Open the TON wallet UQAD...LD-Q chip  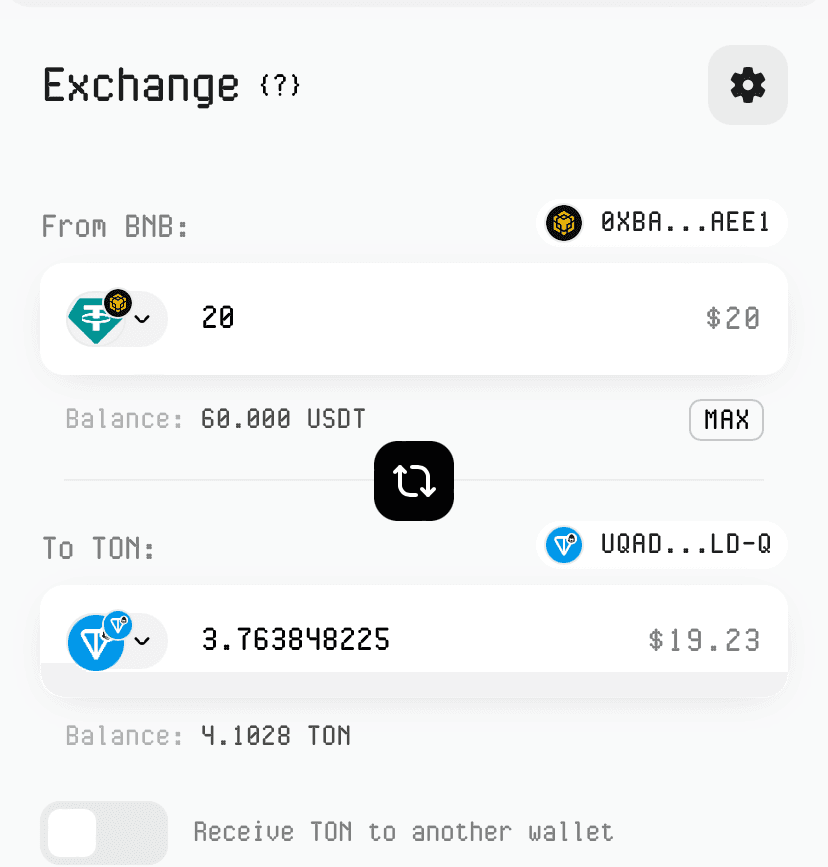tap(662, 545)
